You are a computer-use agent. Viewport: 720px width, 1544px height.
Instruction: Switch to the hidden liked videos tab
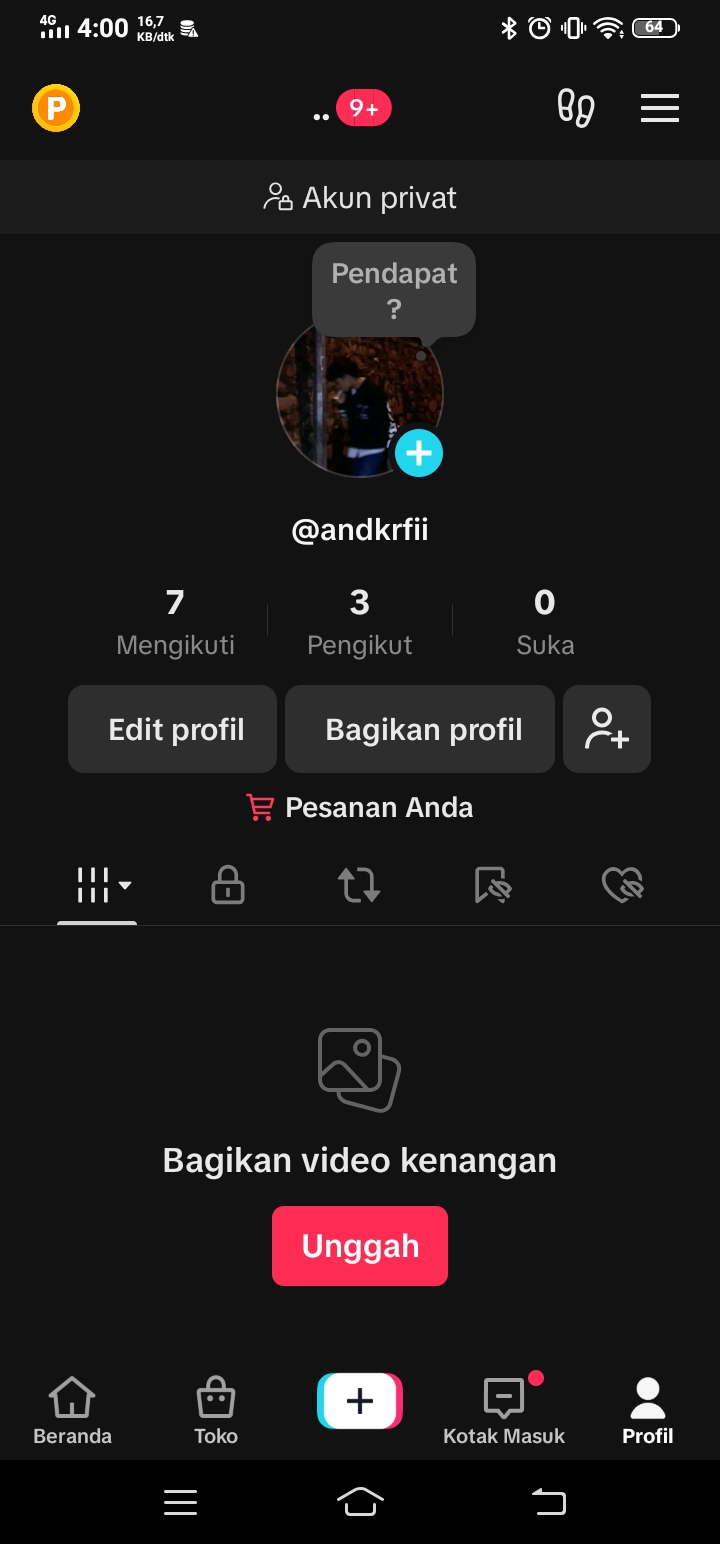pos(623,885)
